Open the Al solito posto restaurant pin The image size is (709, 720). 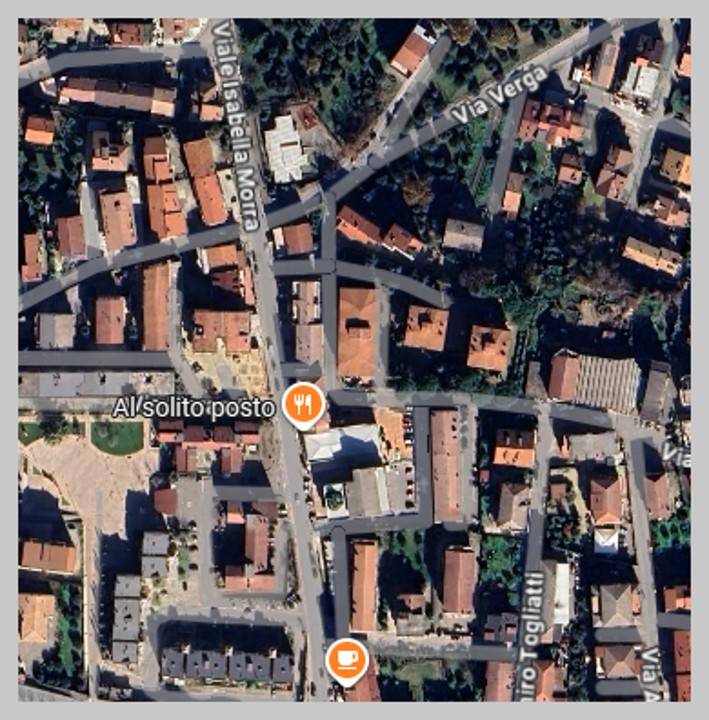[x=302, y=404]
